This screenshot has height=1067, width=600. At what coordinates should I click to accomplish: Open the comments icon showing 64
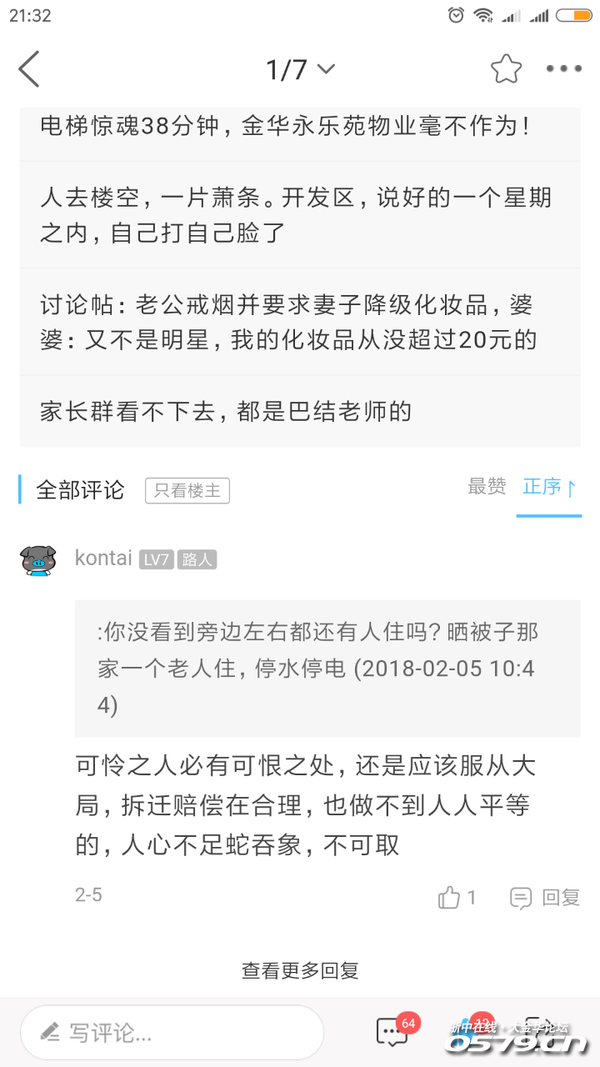[391, 1031]
